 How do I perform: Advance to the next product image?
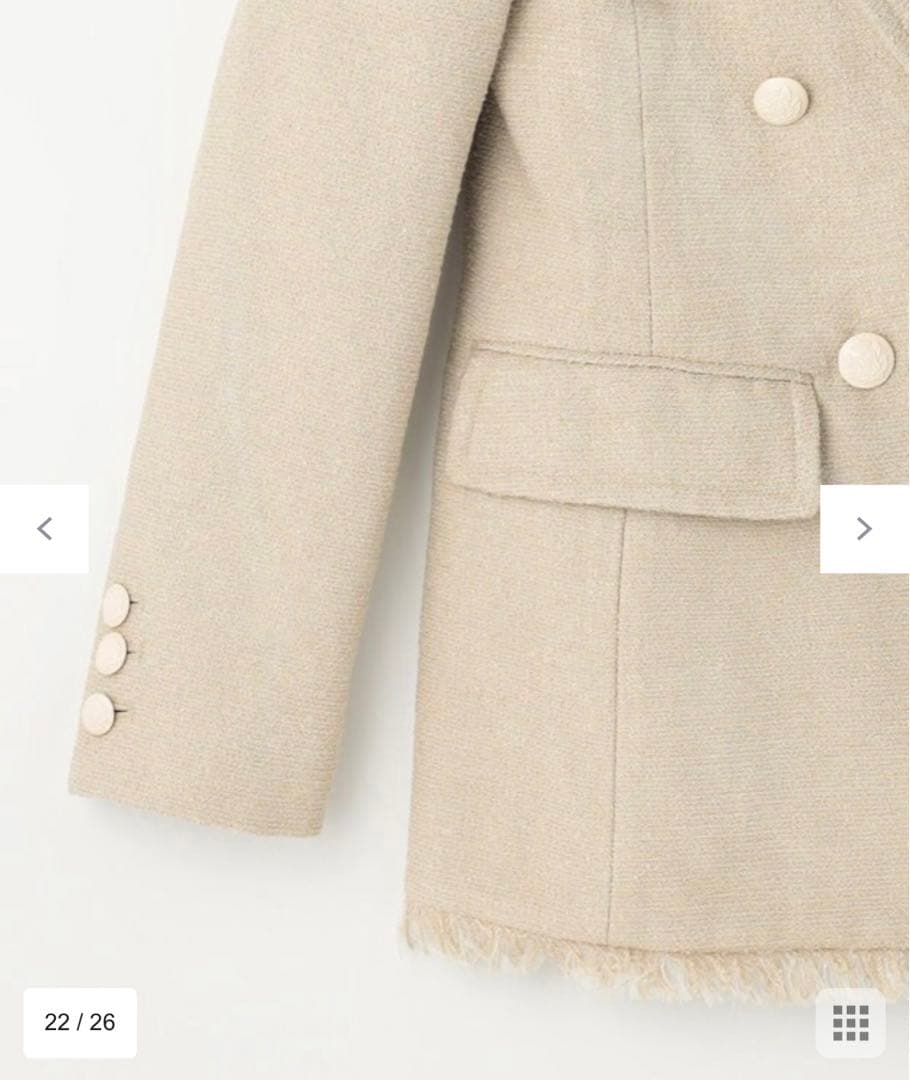pos(864,529)
